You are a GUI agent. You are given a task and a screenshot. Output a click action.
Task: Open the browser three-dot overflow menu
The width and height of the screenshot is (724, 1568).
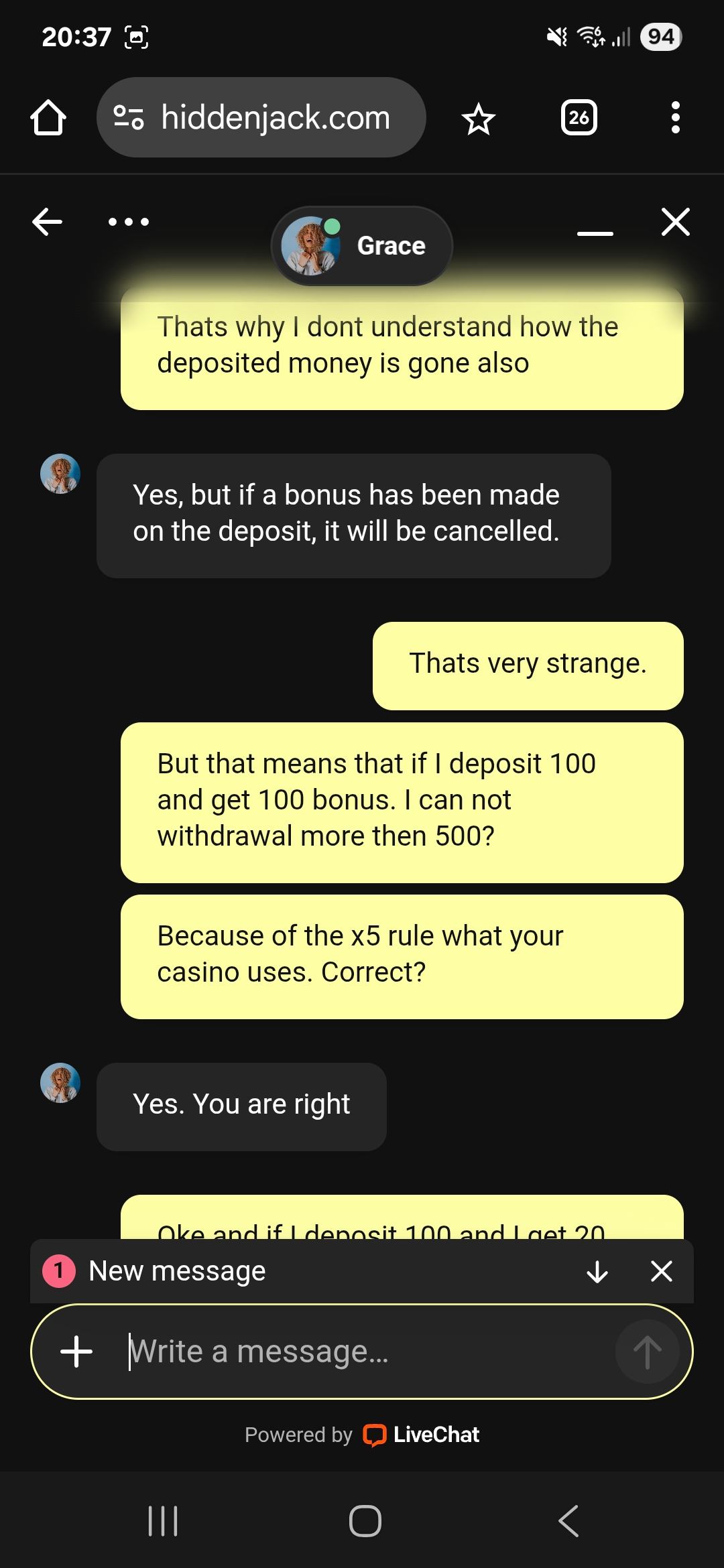tap(675, 118)
